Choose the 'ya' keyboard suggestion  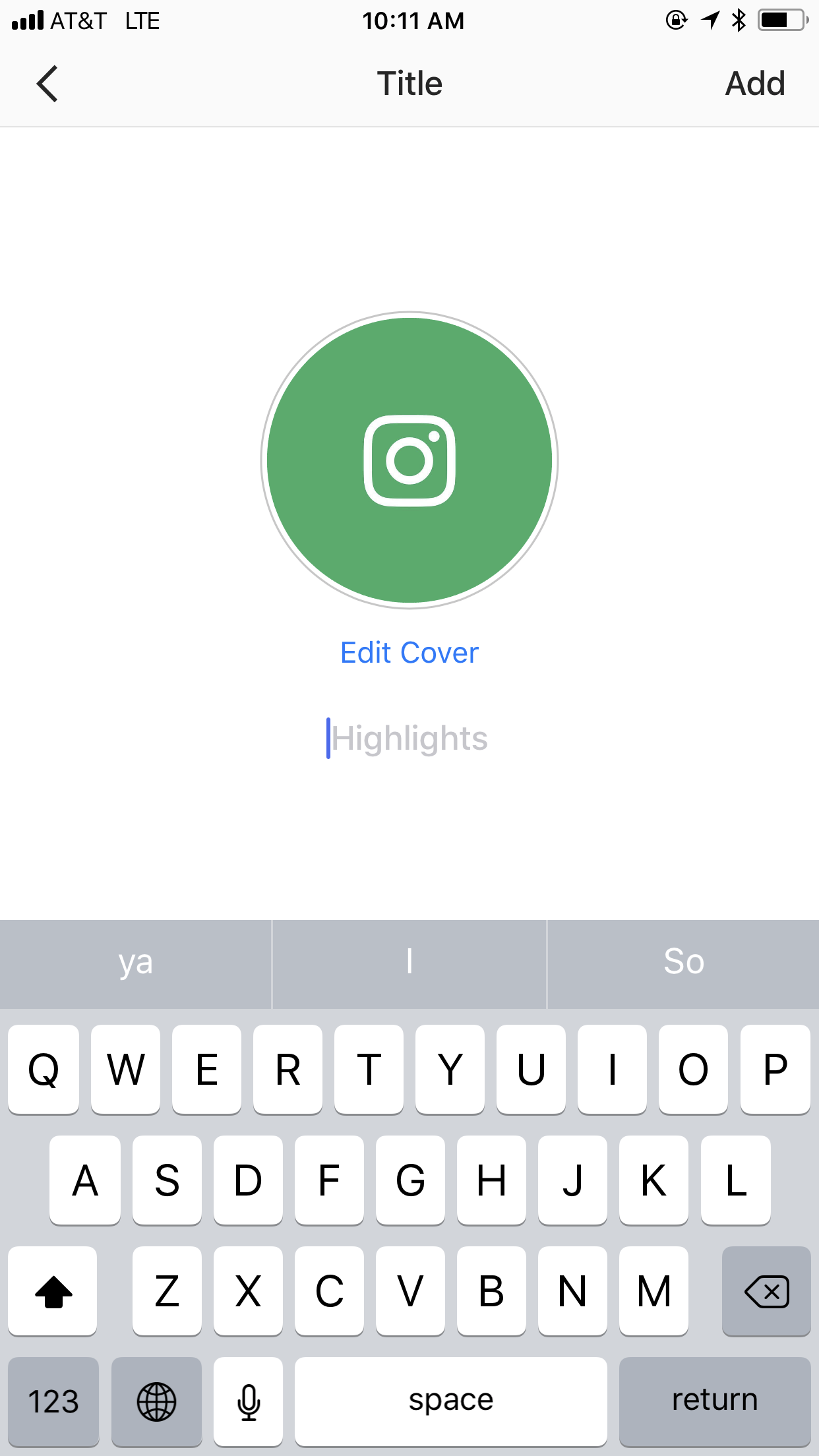click(x=136, y=963)
